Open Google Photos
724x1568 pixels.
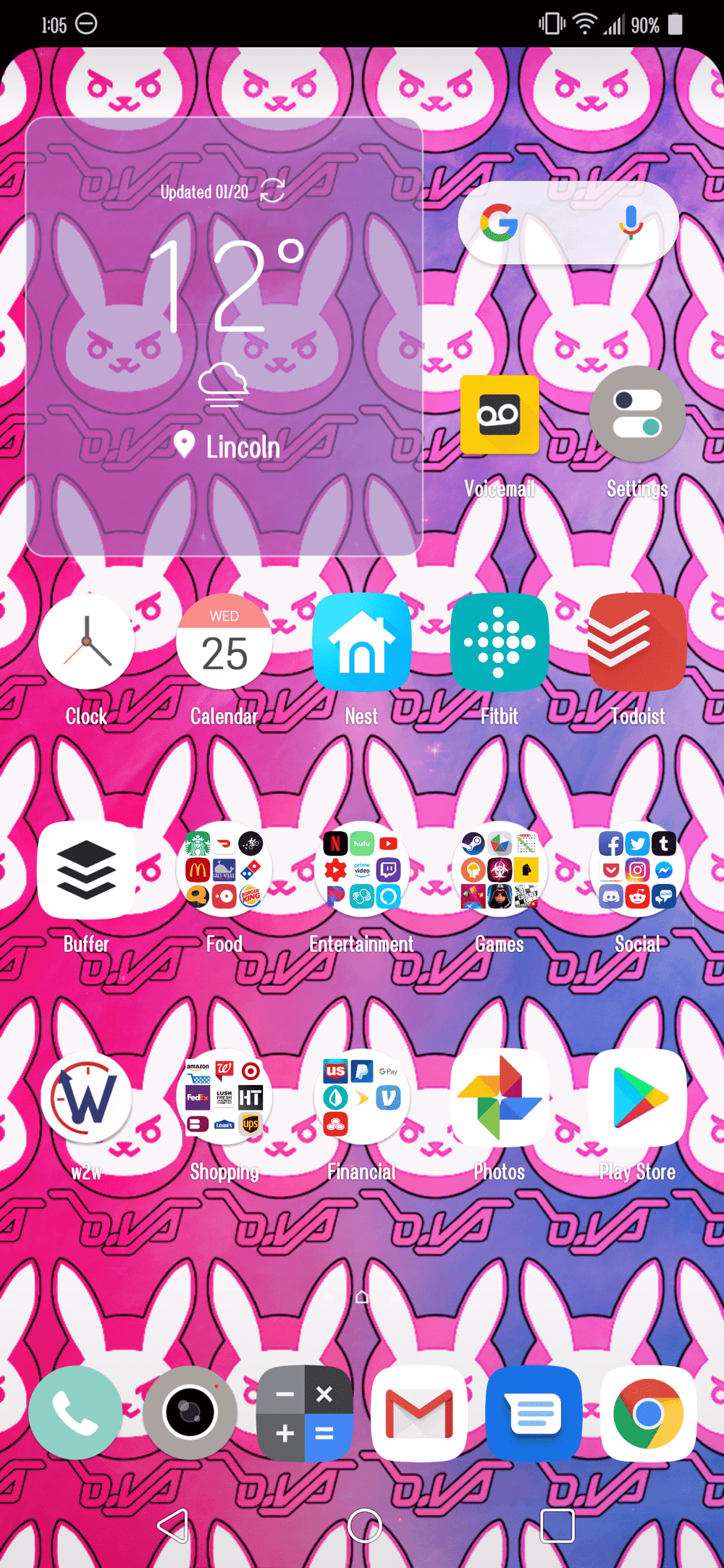click(x=500, y=1097)
